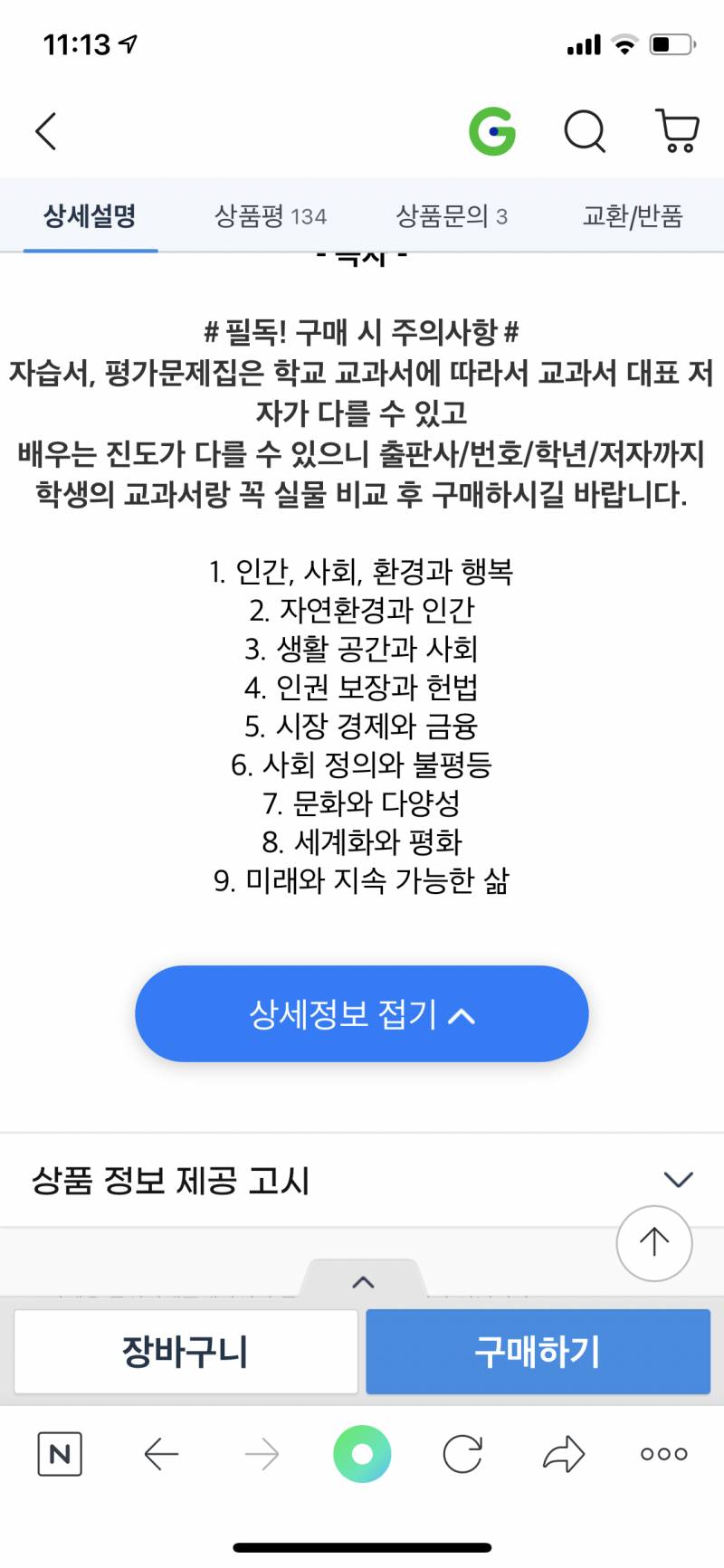Viewport: 724px width, 1568px height.
Task: Open more options with the three-dot icon
Action: coord(662,1454)
